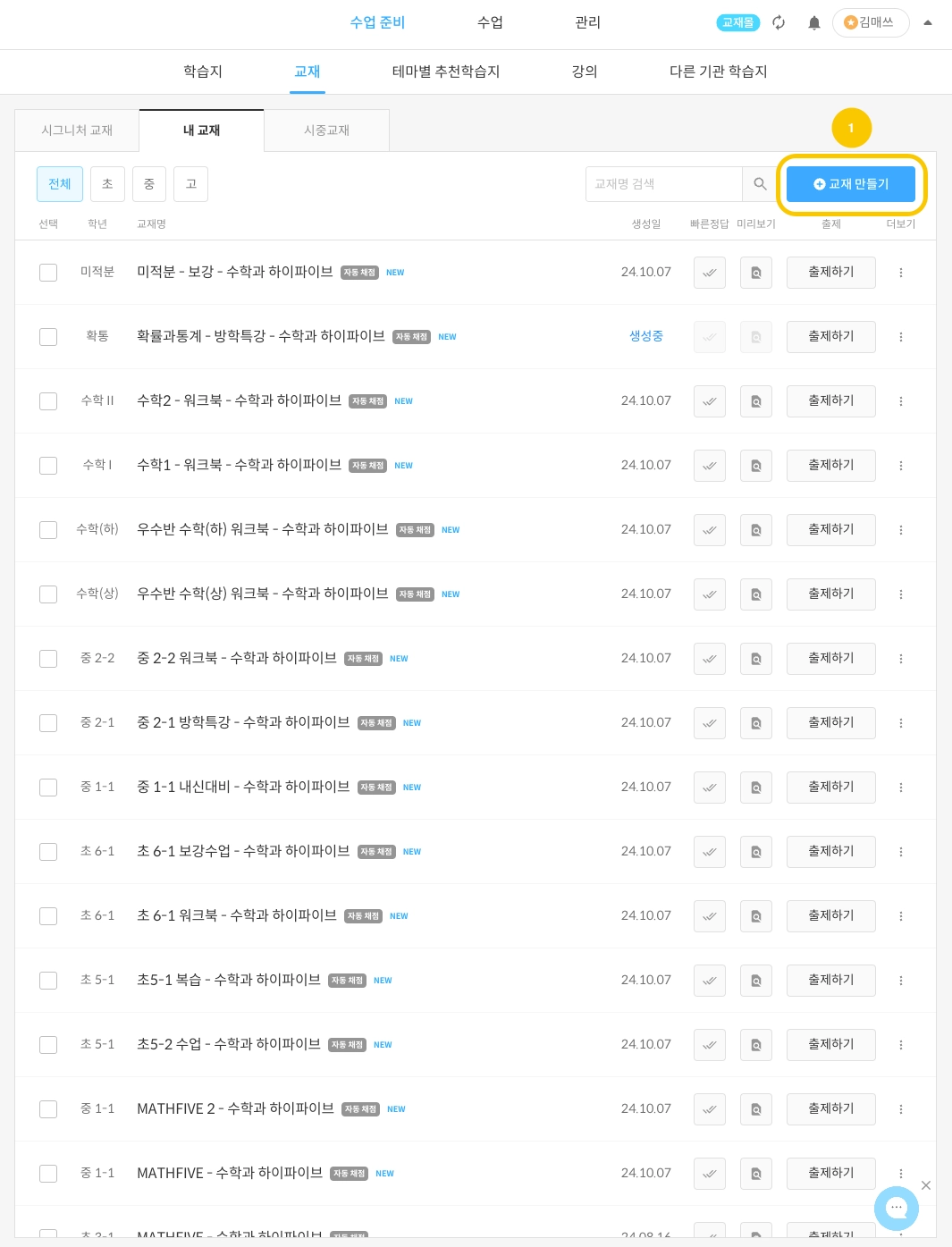This screenshot has height=1247, width=952.
Task: Preview the 수학1 워크북 textbook
Action: pos(755,466)
